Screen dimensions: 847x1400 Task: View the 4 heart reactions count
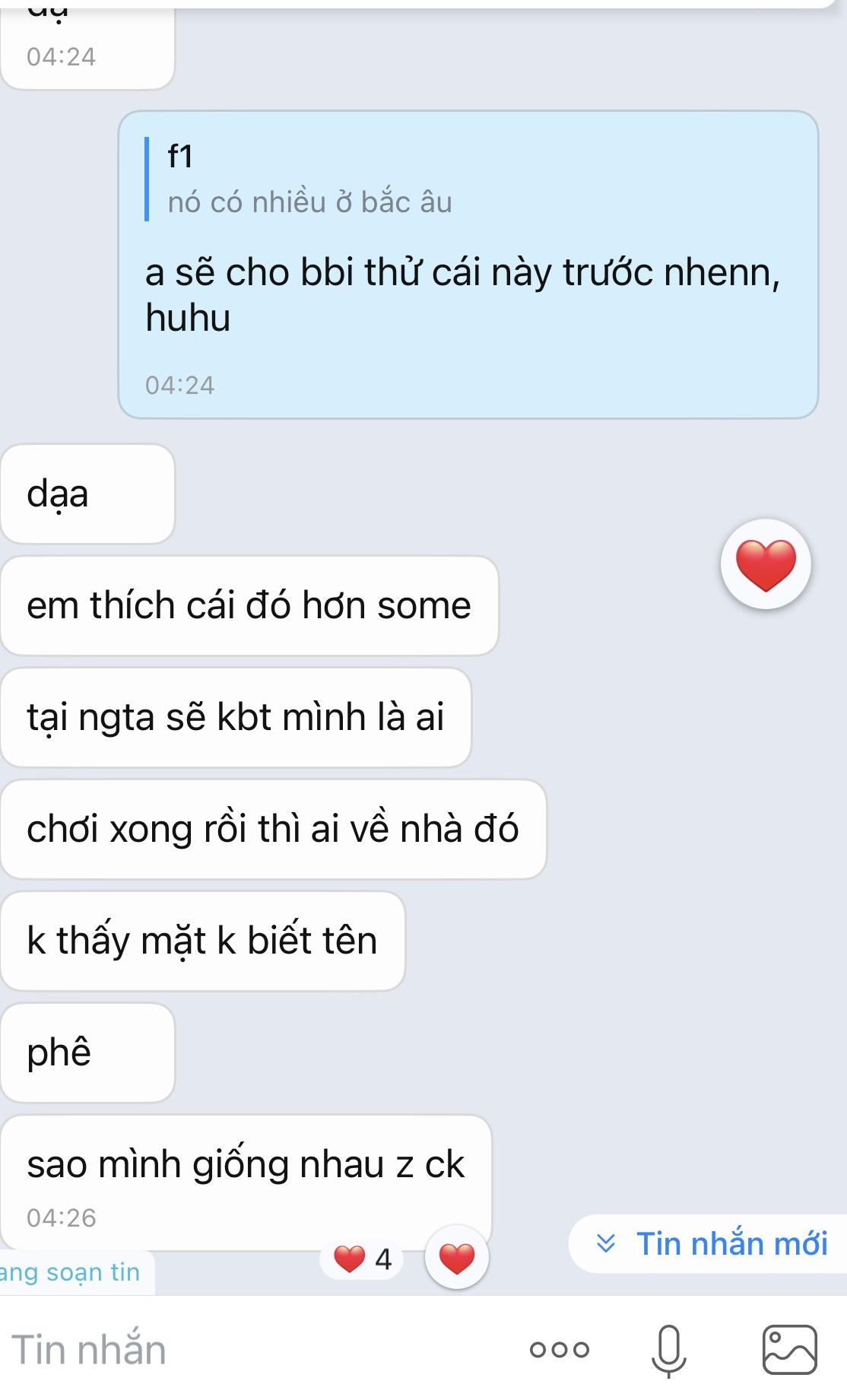point(363,1259)
